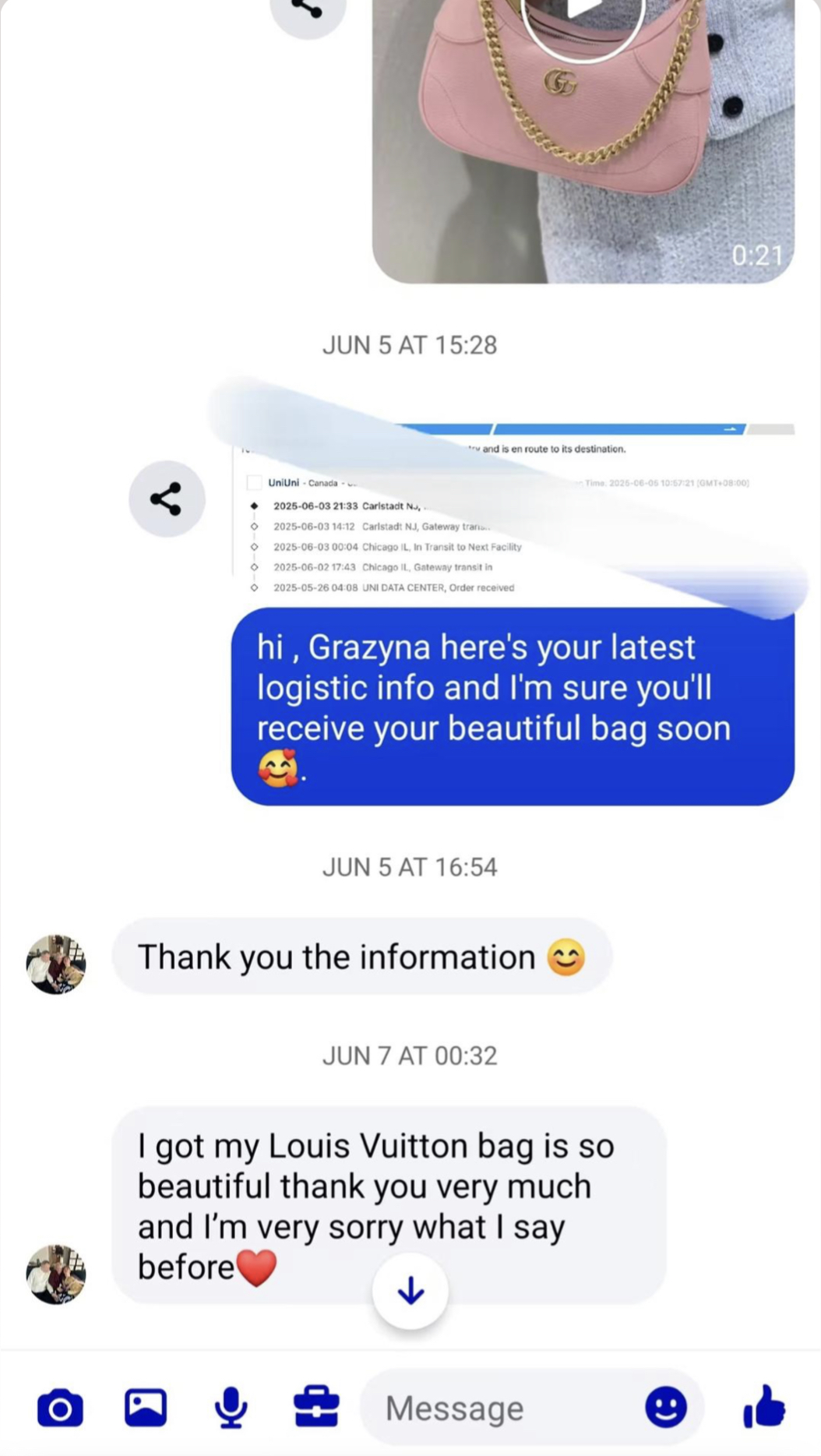Share the pink bag video

(308, 9)
